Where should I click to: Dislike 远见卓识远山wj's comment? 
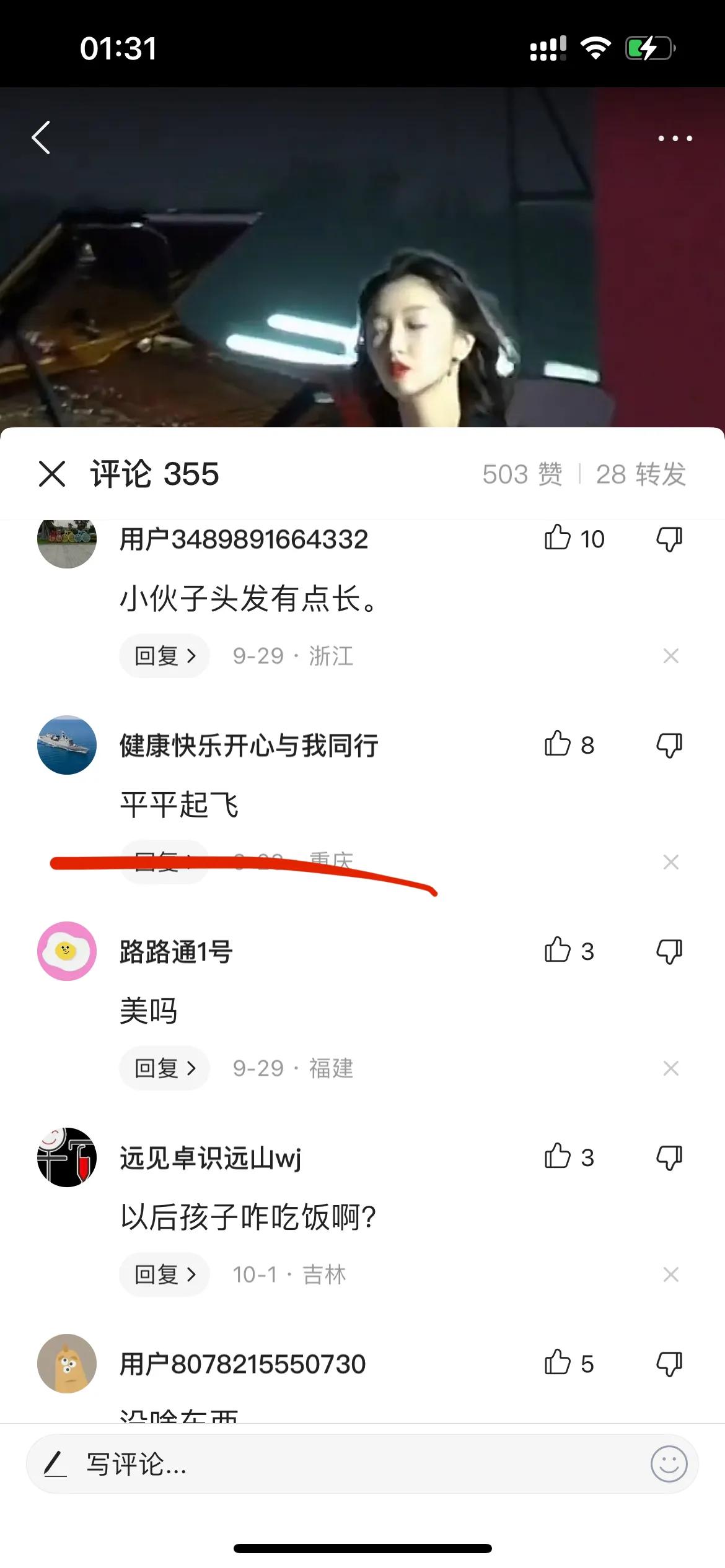coord(669,1158)
